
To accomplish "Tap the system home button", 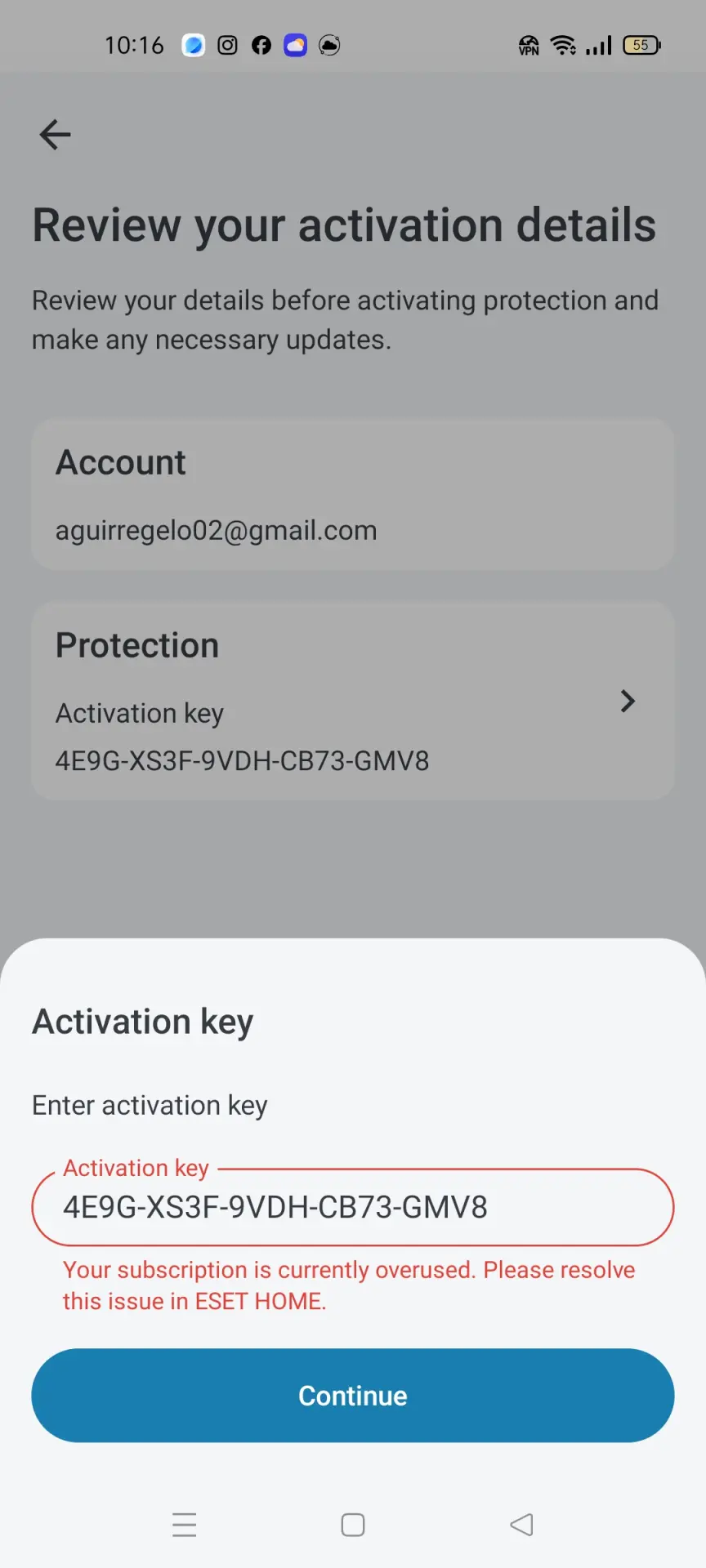I will click(x=353, y=1525).
